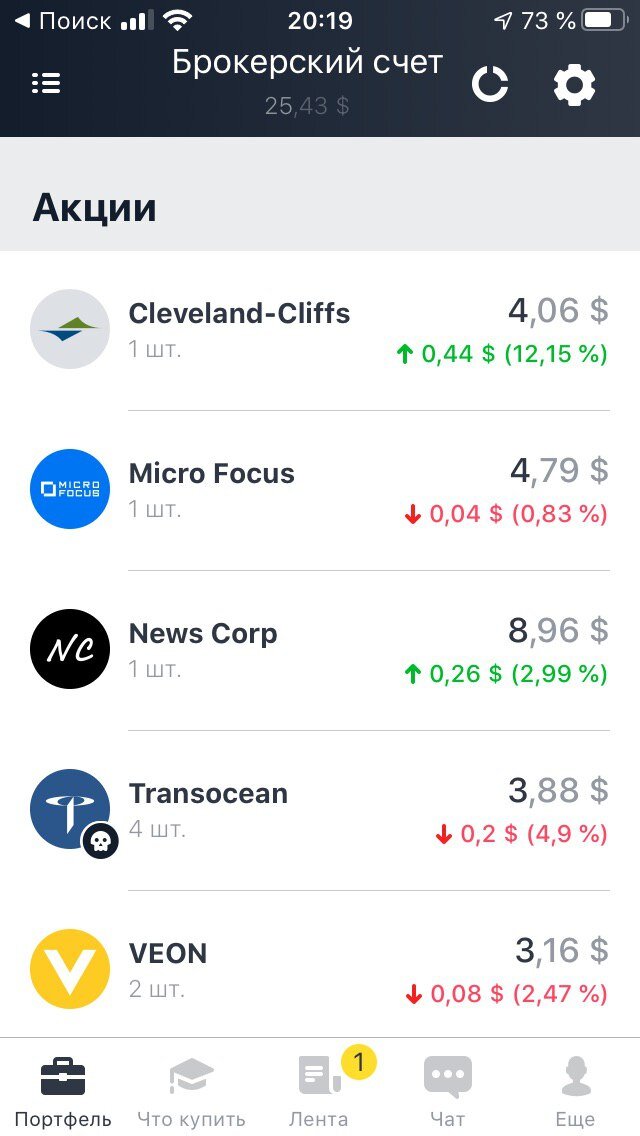Image resolution: width=640 pixels, height=1136 pixels.
Task: Open the VEON stock position
Action: (320, 970)
